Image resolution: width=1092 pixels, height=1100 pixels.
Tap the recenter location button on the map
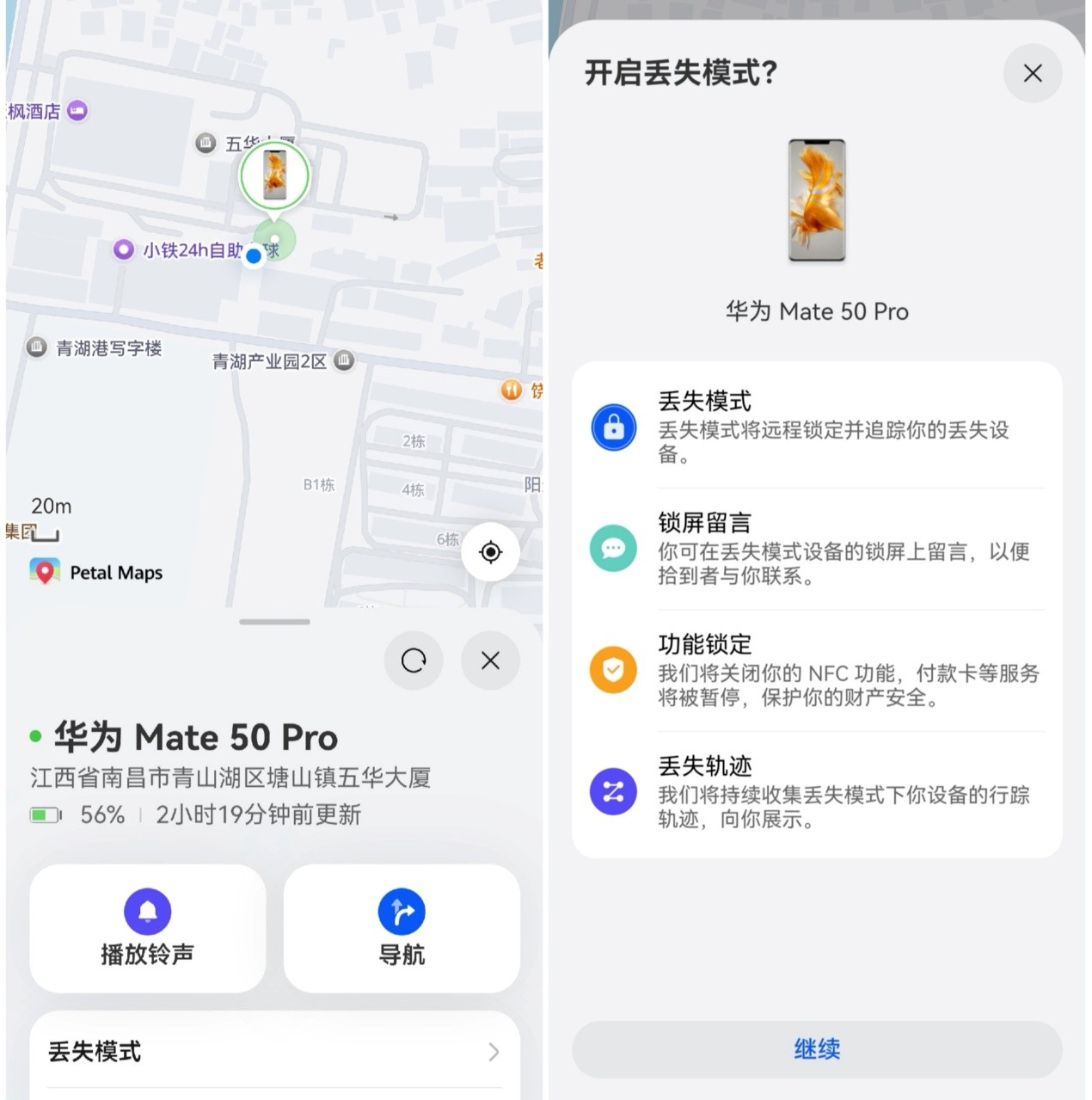(490, 552)
